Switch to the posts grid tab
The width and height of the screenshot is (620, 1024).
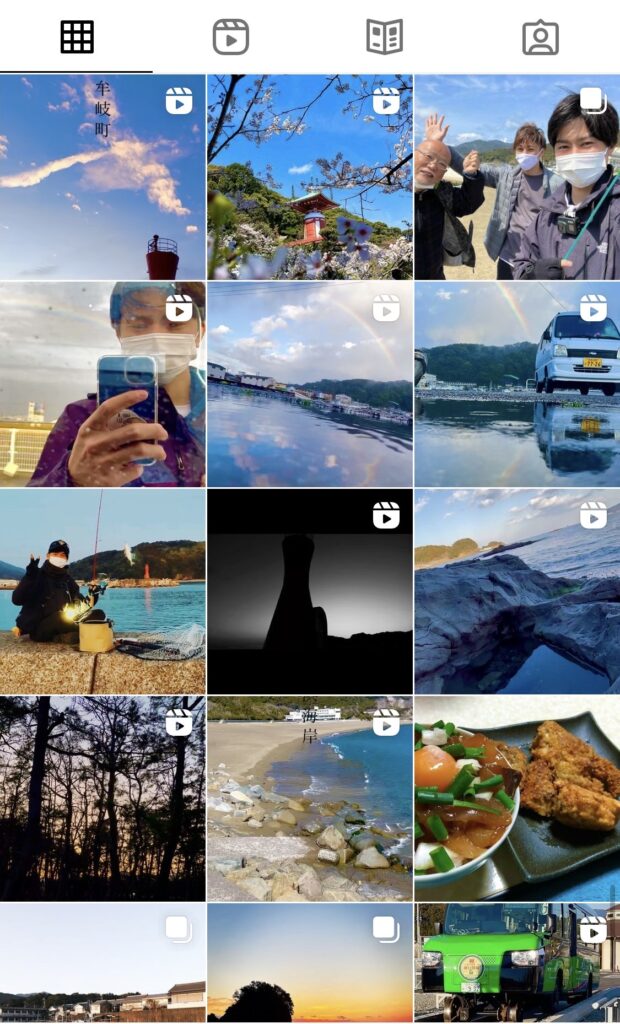[x=77, y=37]
